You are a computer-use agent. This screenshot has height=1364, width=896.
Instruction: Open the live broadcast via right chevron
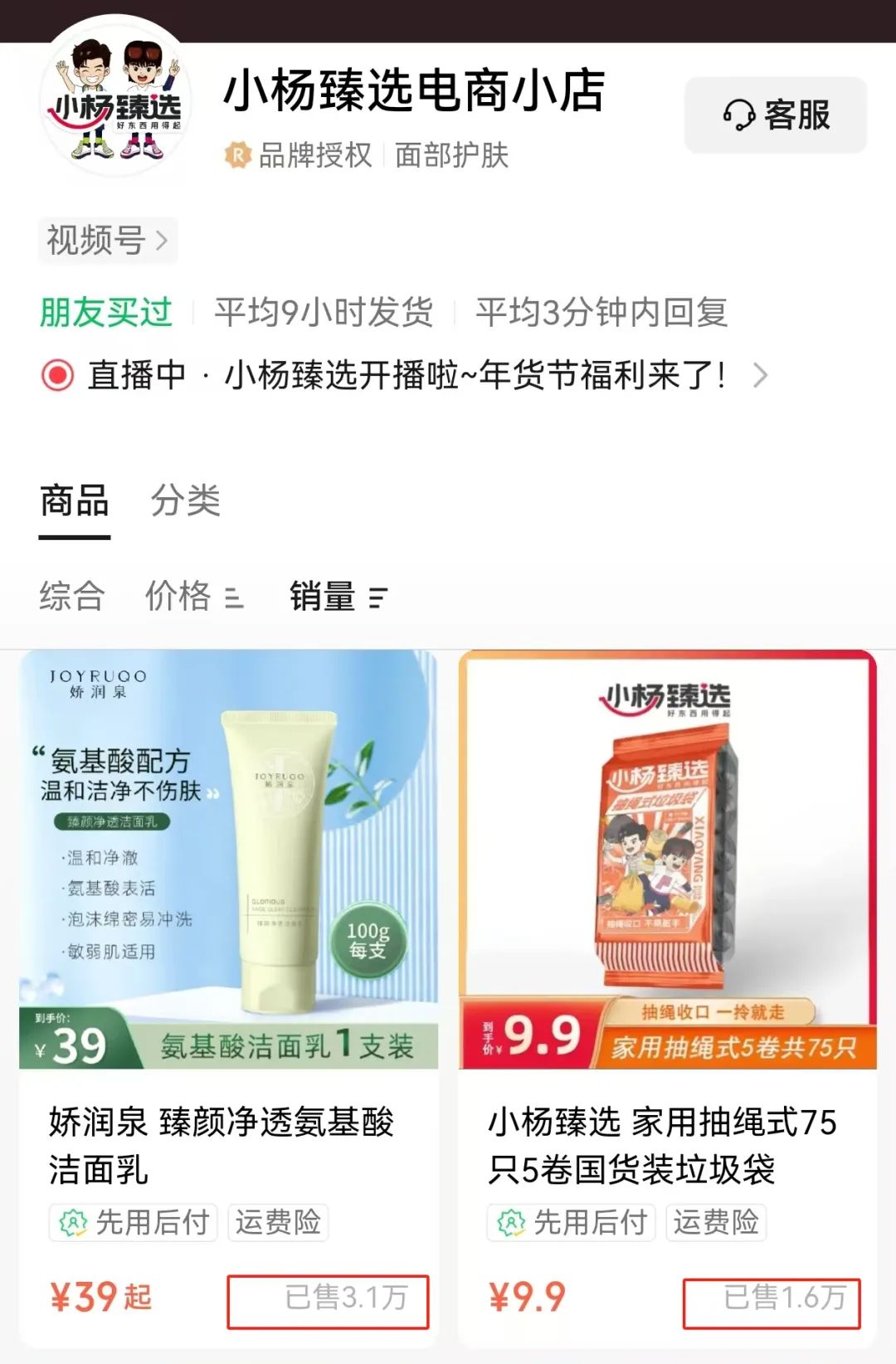pos(760,378)
